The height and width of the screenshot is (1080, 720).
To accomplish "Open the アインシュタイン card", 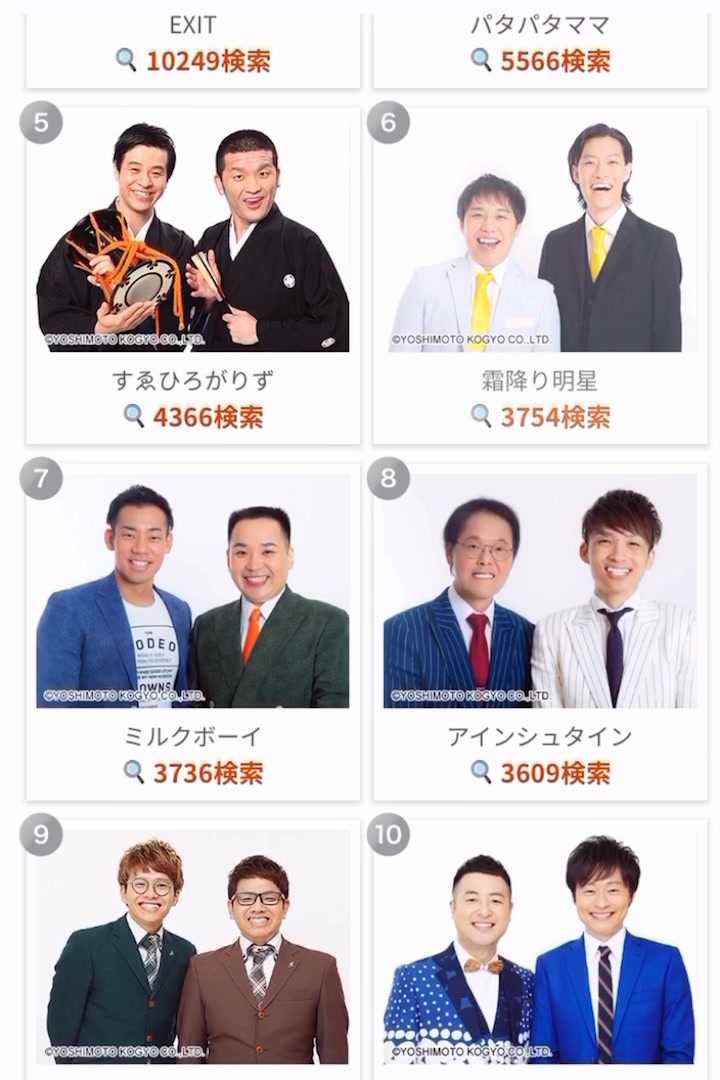I will (x=540, y=630).
